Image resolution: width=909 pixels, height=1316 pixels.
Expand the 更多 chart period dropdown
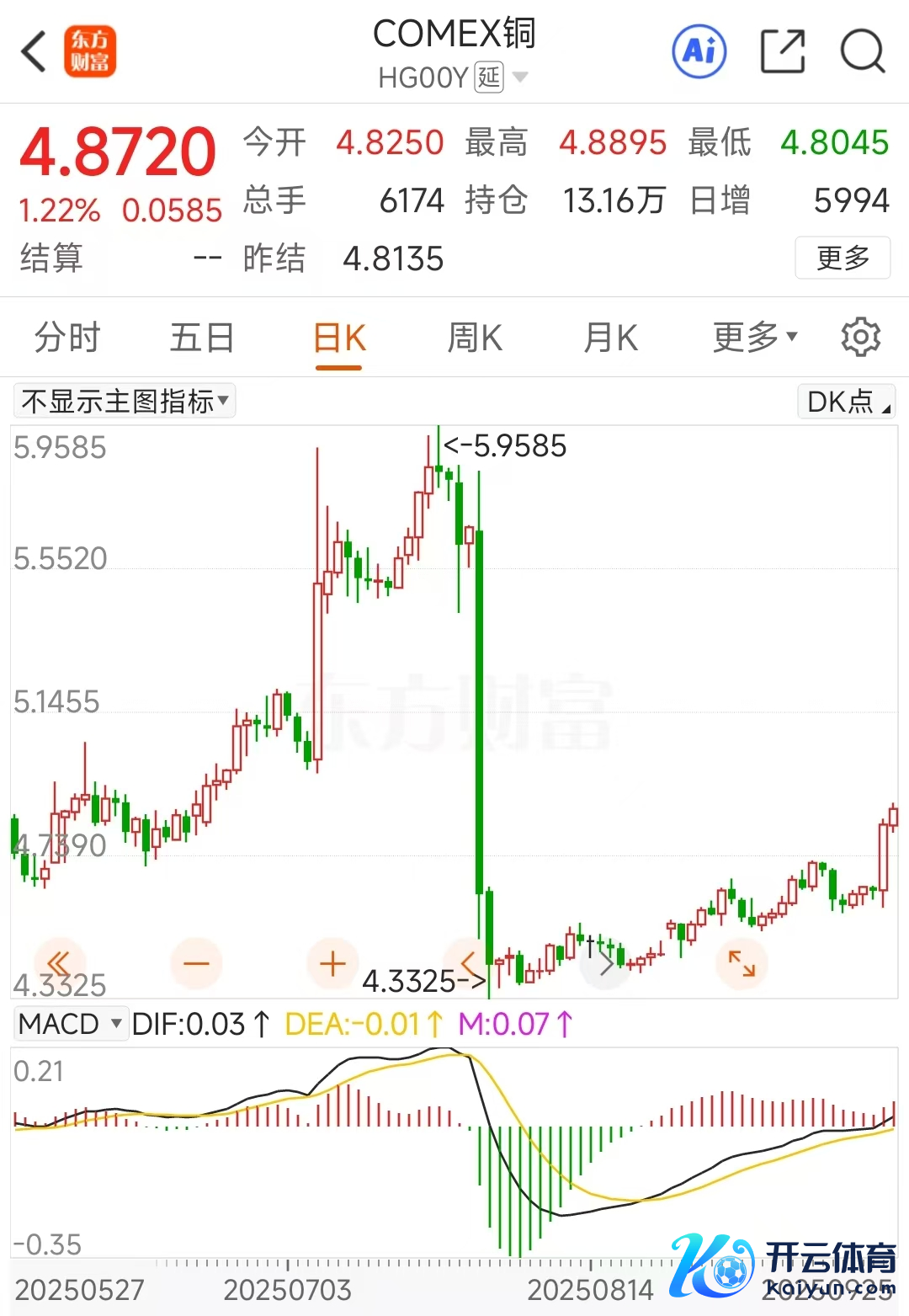(x=754, y=338)
